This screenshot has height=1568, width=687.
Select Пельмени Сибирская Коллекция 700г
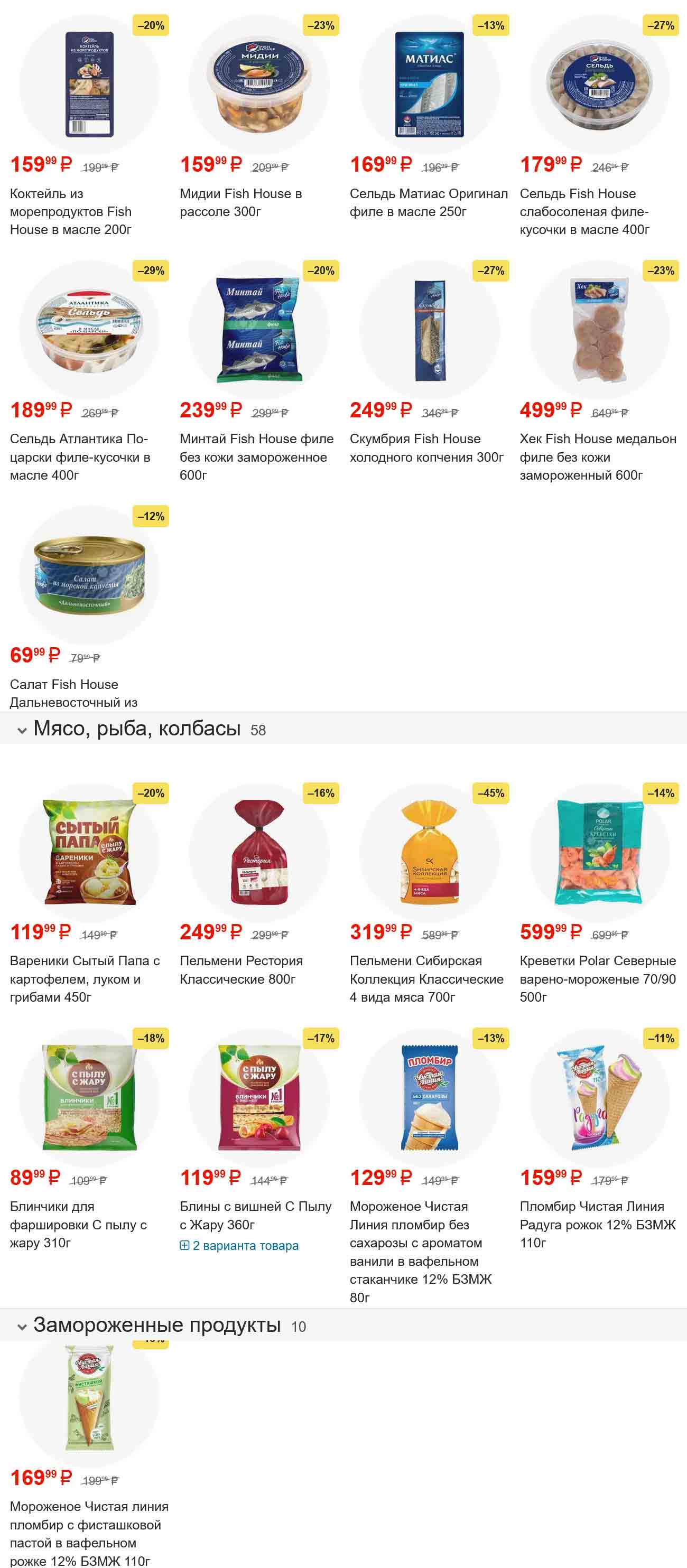coord(426,978)
